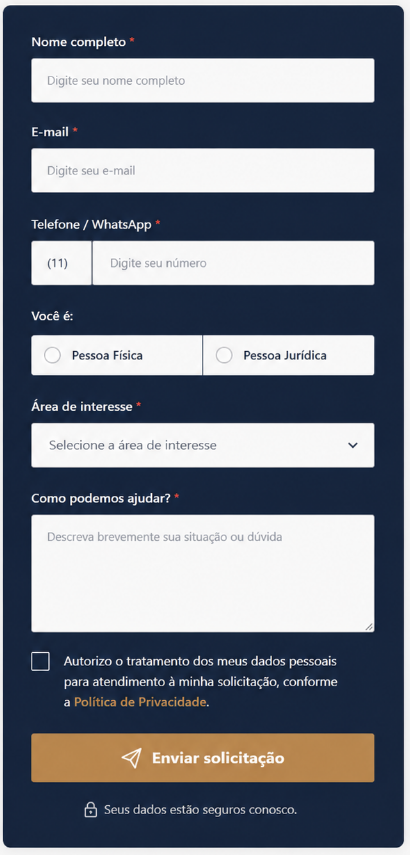Open the Política de Privacidade link

[140, 702]
